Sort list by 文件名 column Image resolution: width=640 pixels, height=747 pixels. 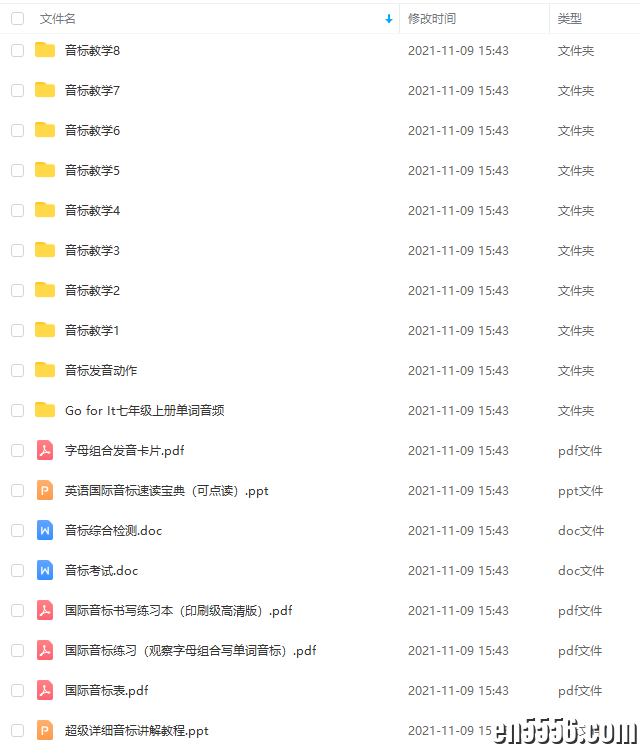coord(57,18)
